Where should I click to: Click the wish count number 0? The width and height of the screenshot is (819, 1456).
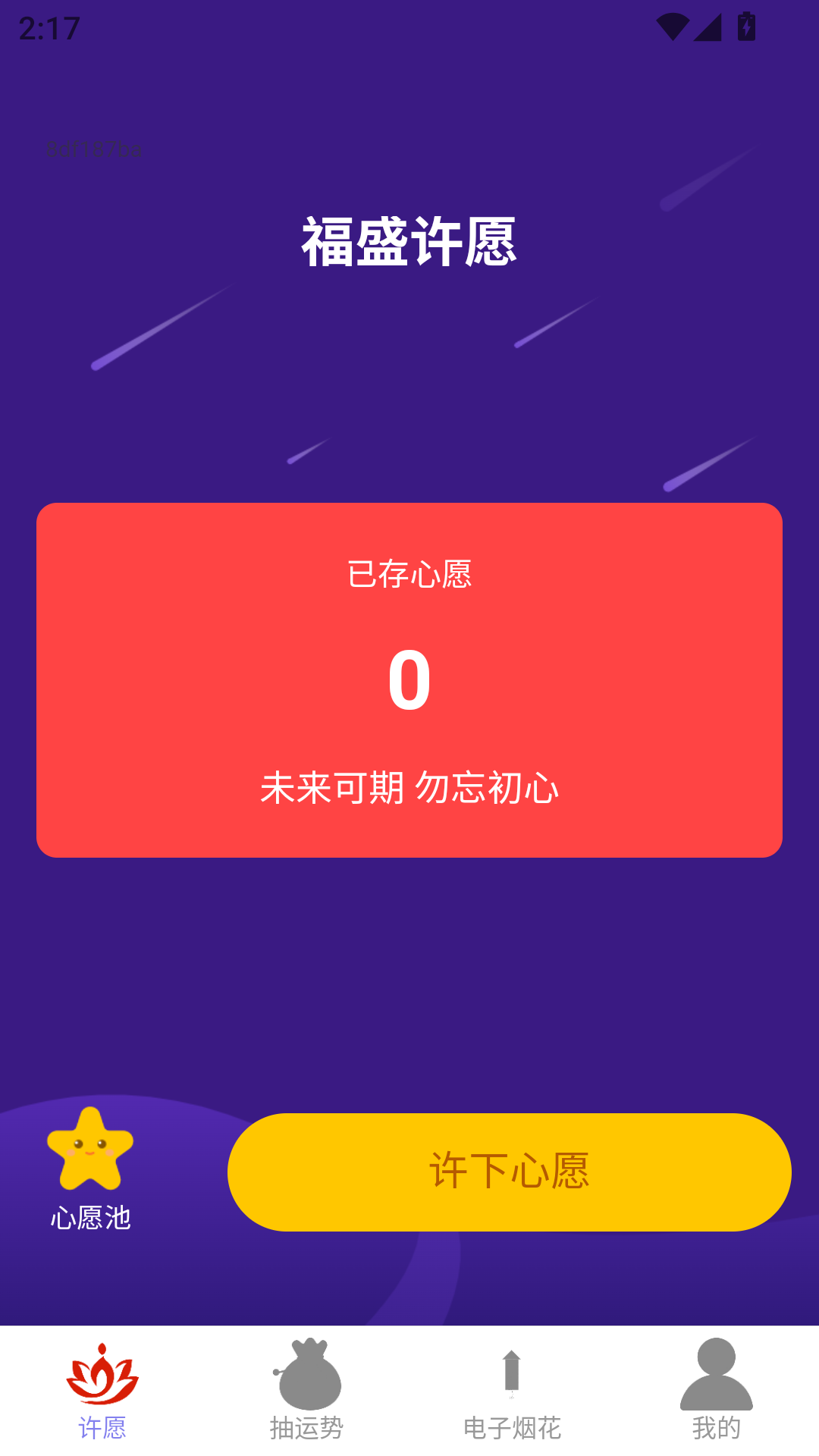[x=409, y=682]
